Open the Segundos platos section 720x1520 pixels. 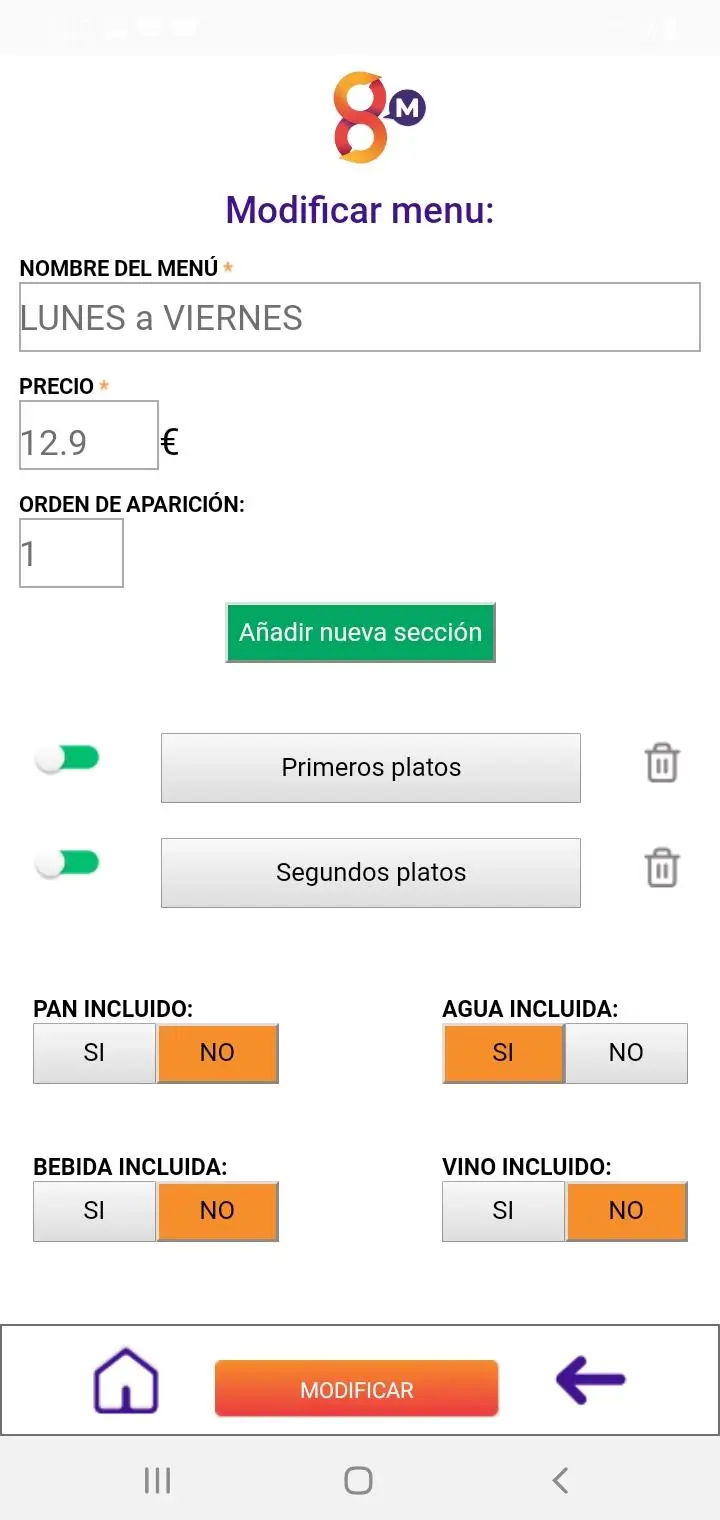[371, 872]
